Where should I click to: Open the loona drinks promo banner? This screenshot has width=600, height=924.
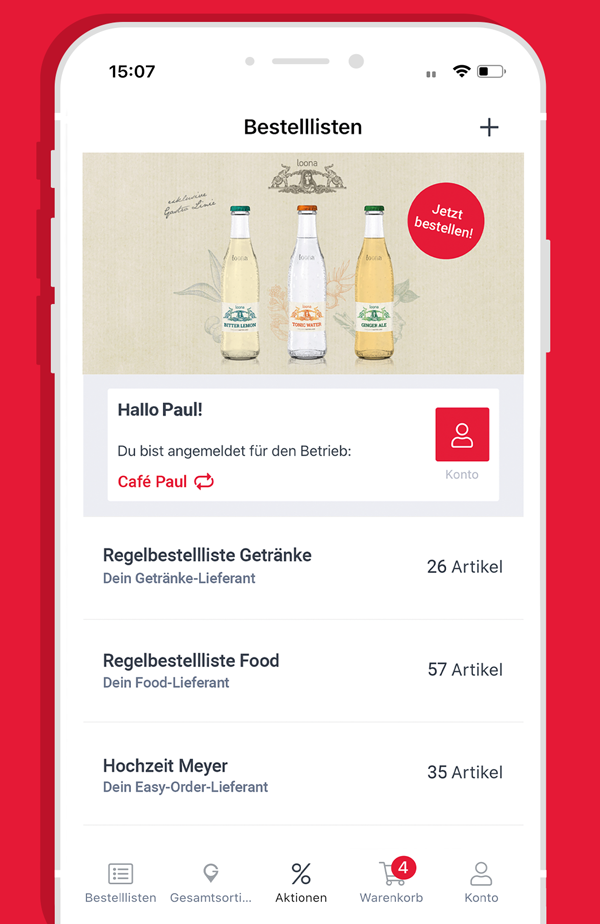point(302,263)
